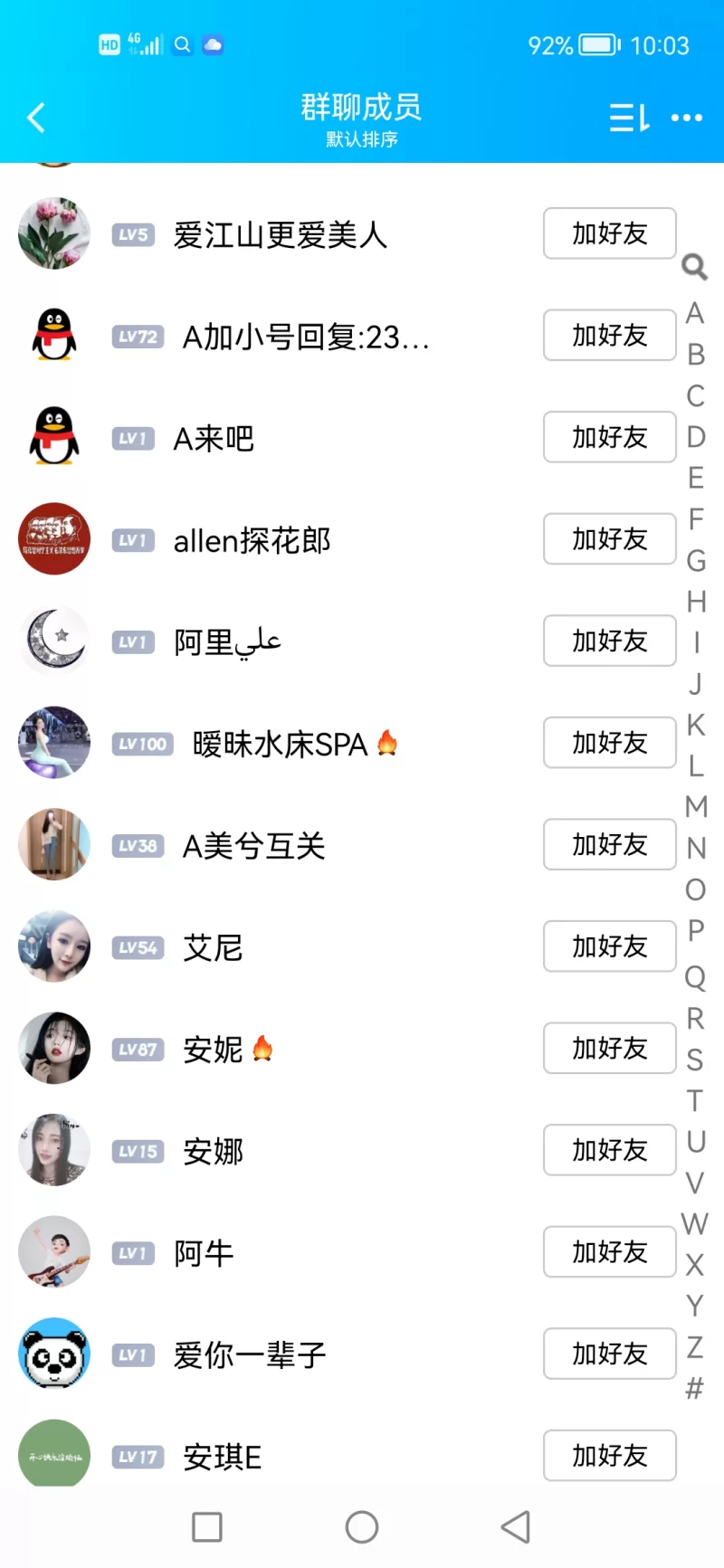This screenshot has width=724, height=1568.
Task: Jump to letter S in the index
Action: [695, 1060]
